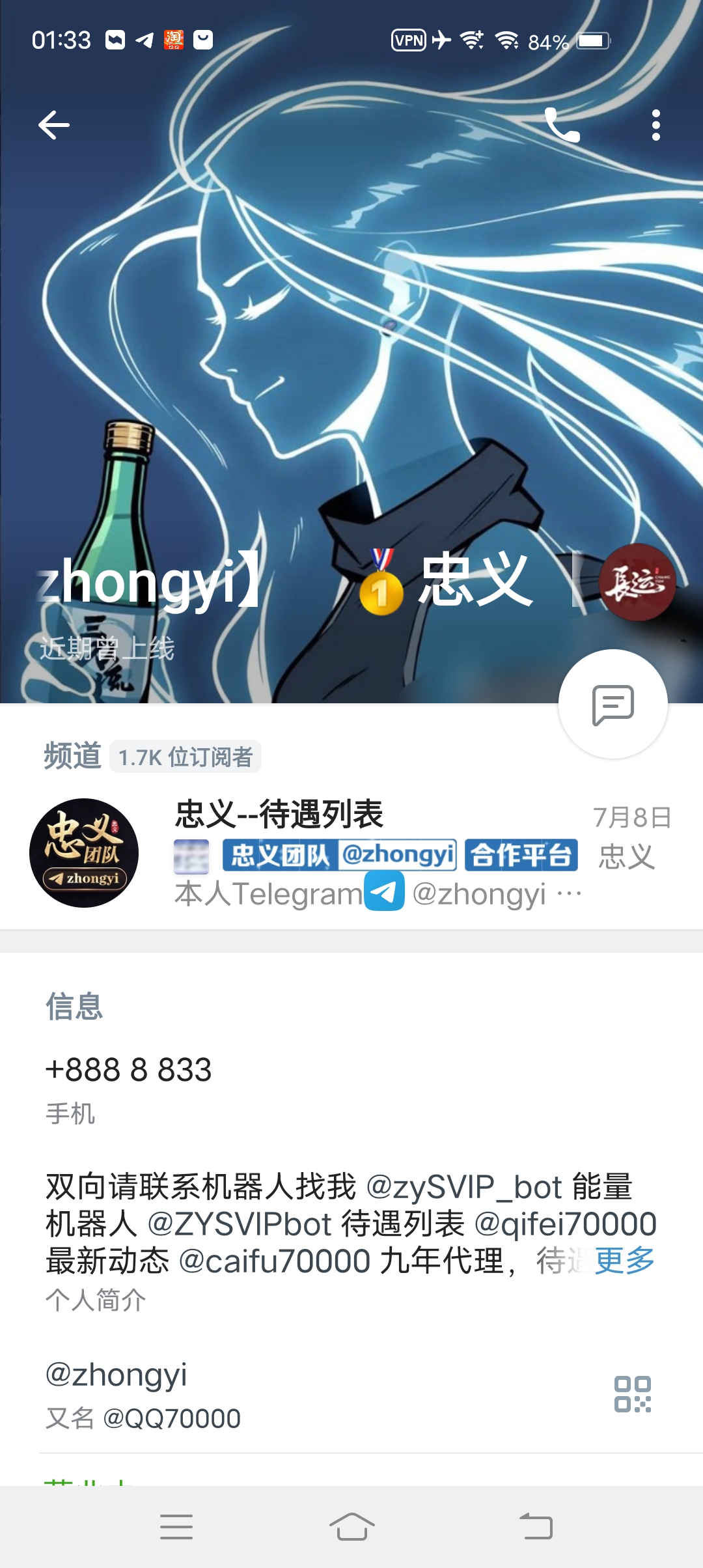This screenshot has width=703, height=1568.
Task: Open the @zySVIP_bot link in bio
Action: pyautogui.click(x=464, y=1187)
